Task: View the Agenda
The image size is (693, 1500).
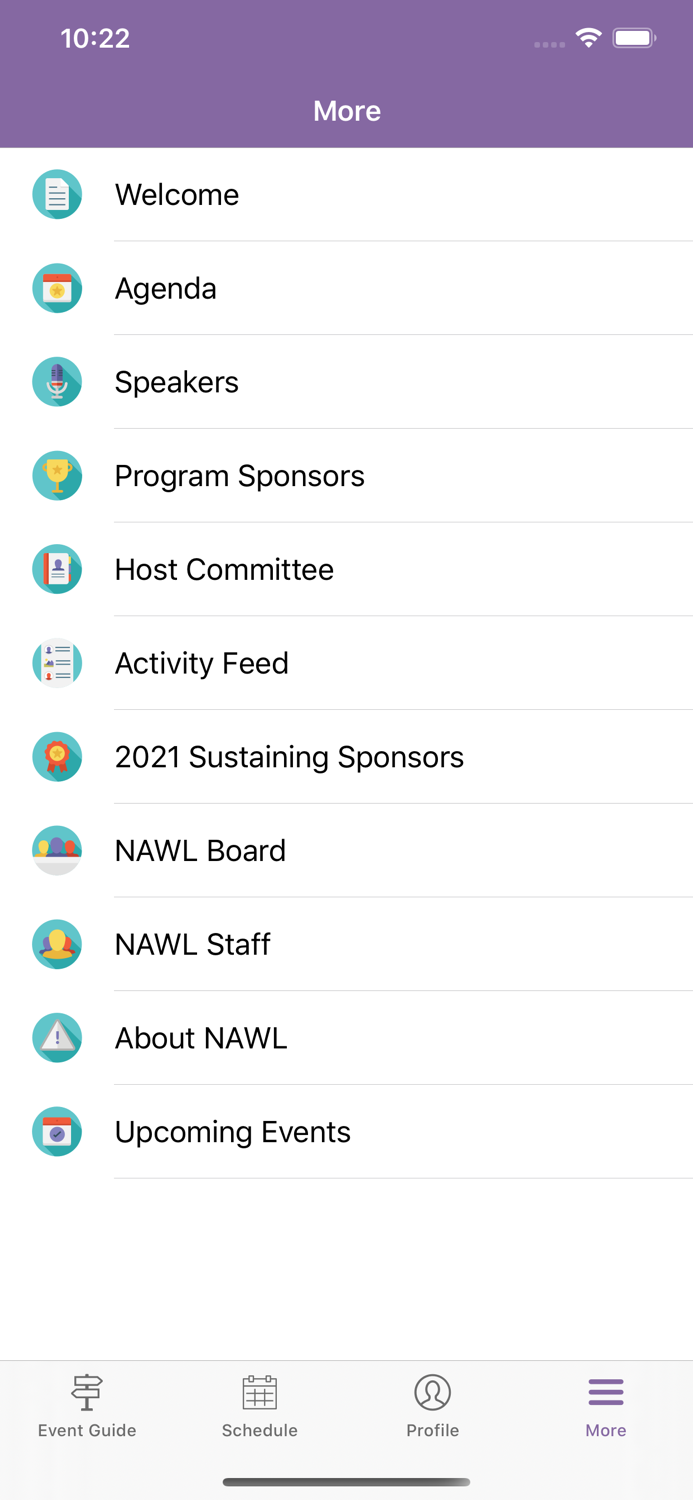Action: click(166, 289)
